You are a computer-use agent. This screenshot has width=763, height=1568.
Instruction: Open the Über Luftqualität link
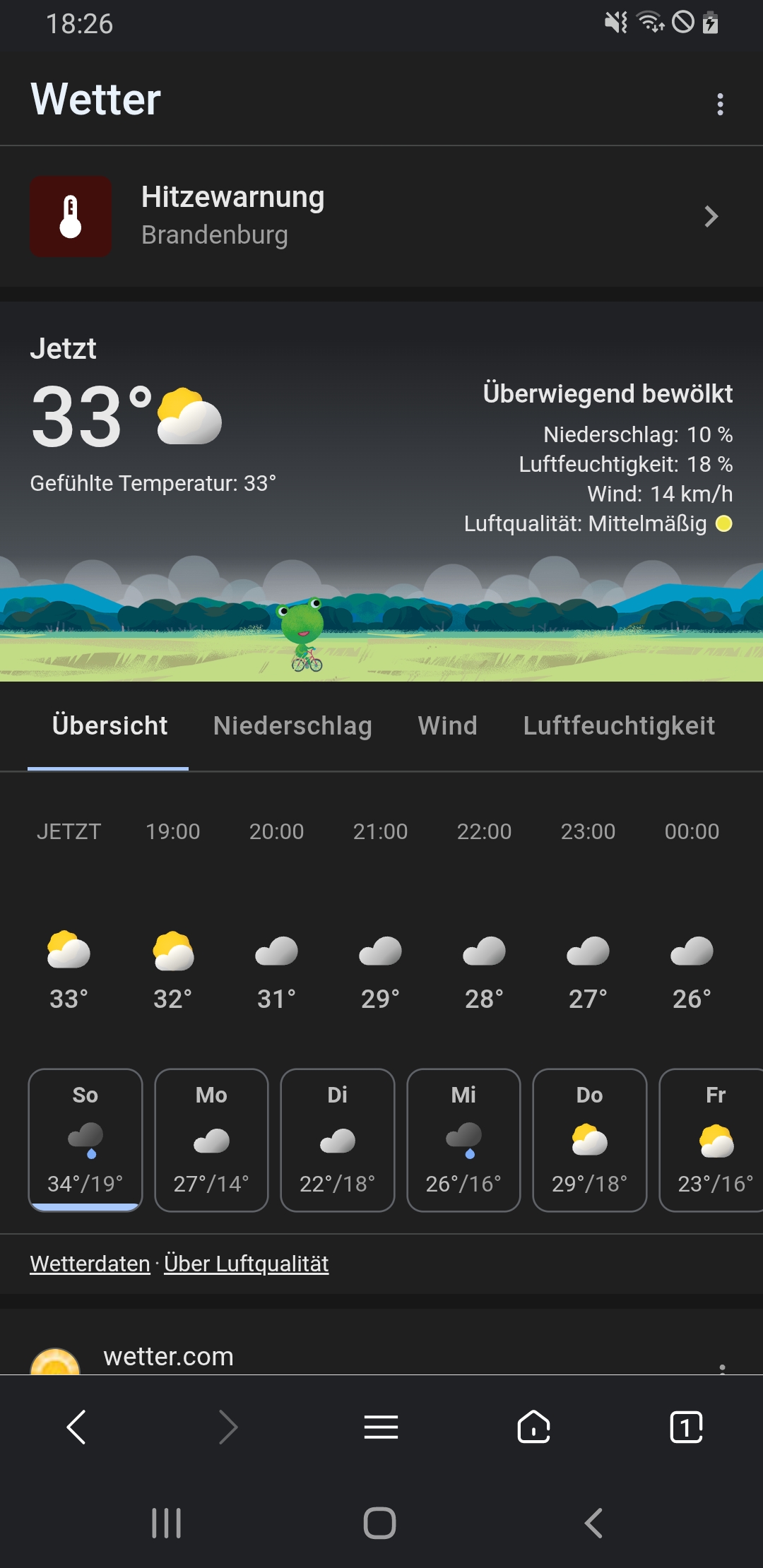[246, 1264]
